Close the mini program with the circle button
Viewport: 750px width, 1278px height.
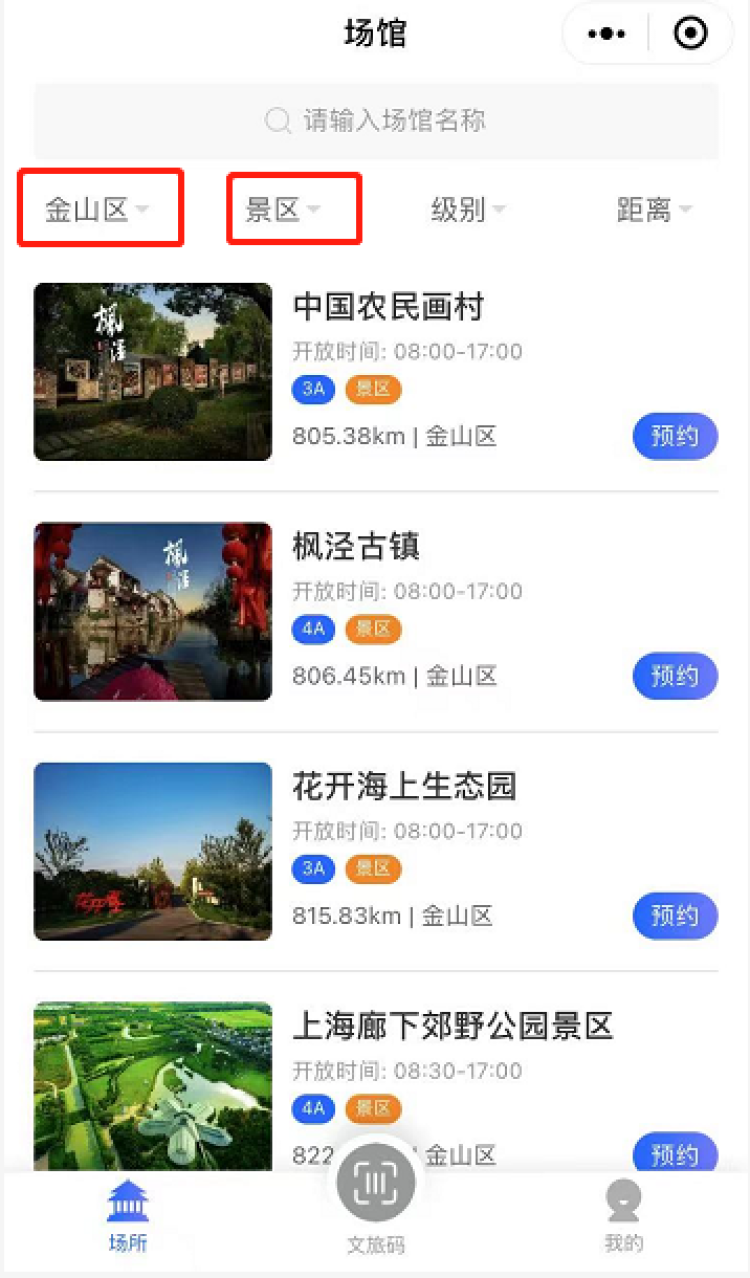click(x=691, y=34)
